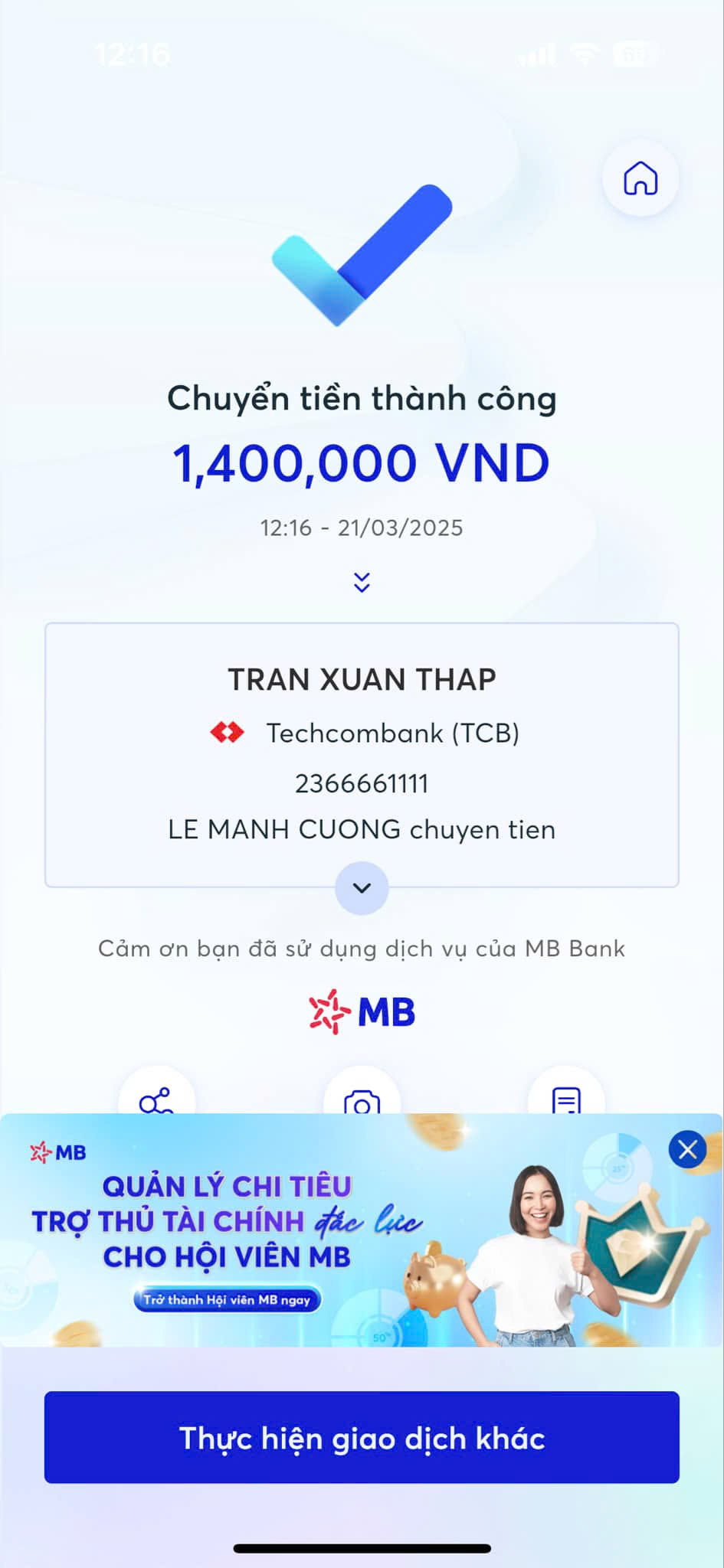Expand details with the double chevron
The height and width of the screenshot is (1568, 724).
tap(362, 582)
